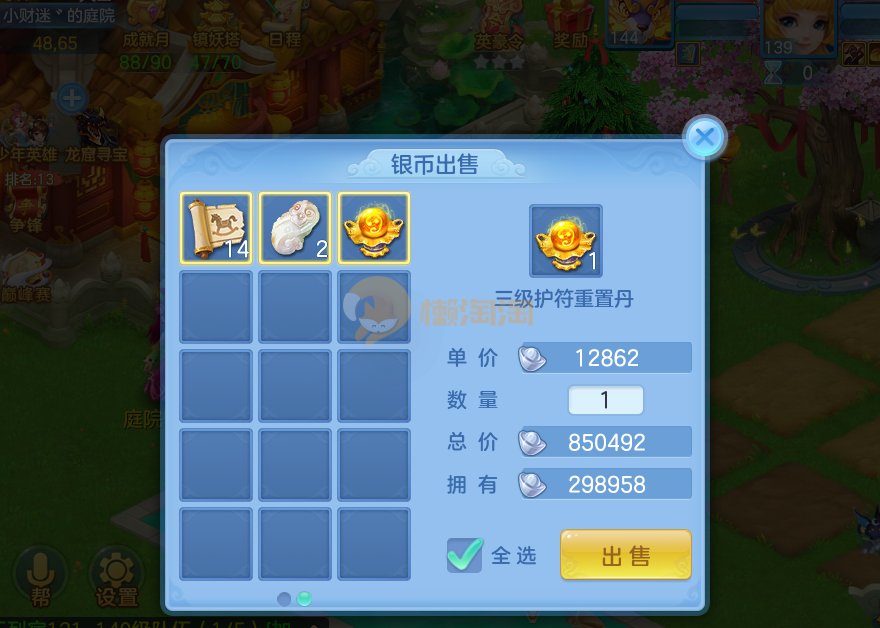Tap the 出售 sell button
The image size is (880, 628).
[x=626, y=555]
